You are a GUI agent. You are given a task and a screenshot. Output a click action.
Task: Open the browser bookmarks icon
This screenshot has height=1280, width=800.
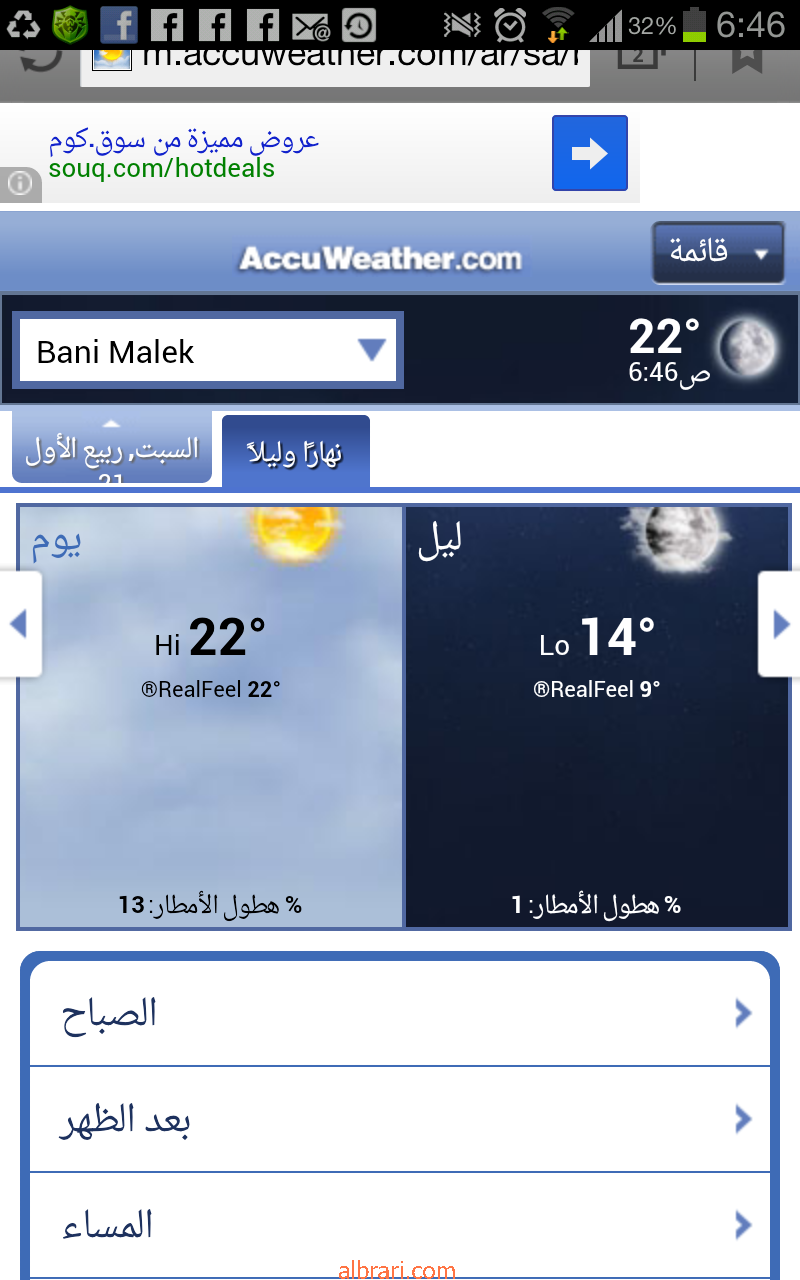(746, 60)
